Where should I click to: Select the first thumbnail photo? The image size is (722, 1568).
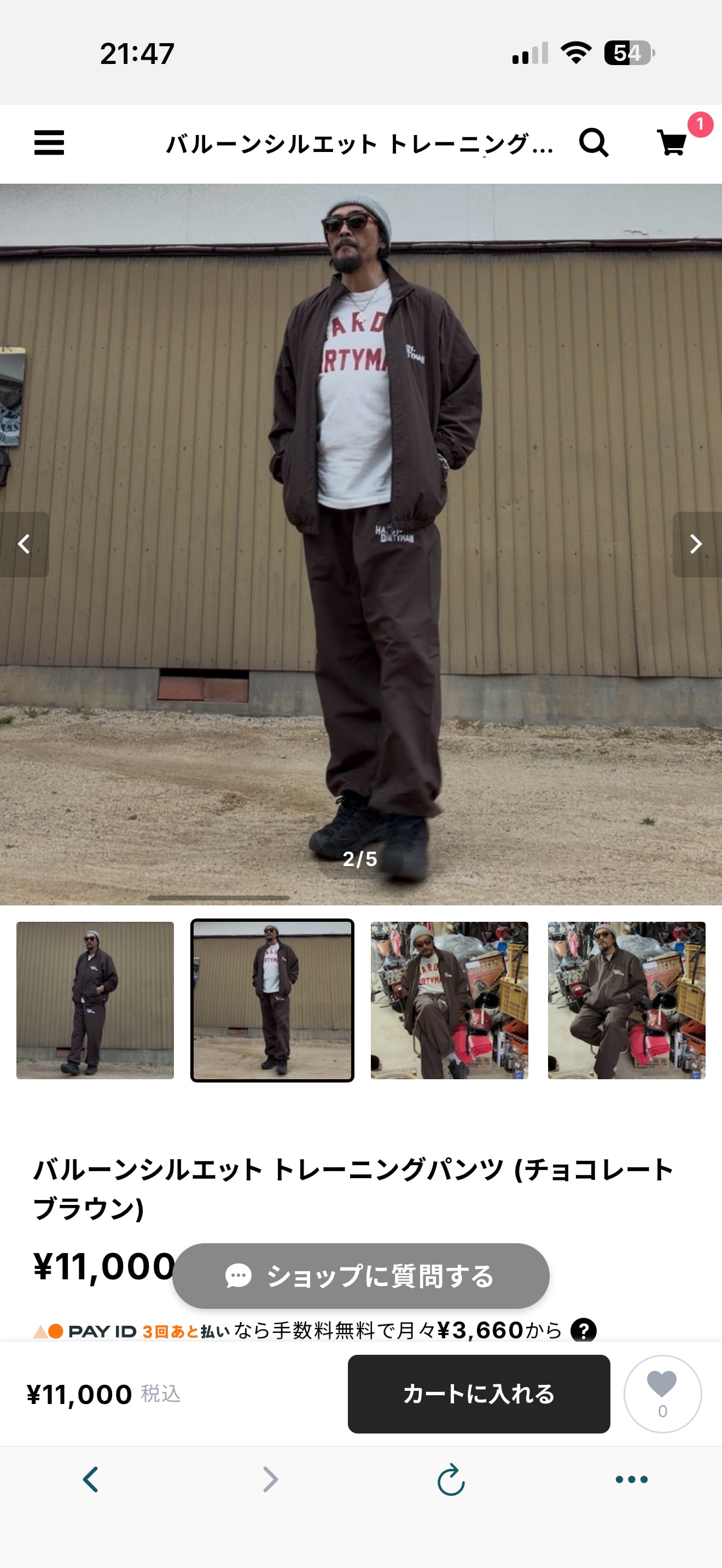[x=95, y=1000]
